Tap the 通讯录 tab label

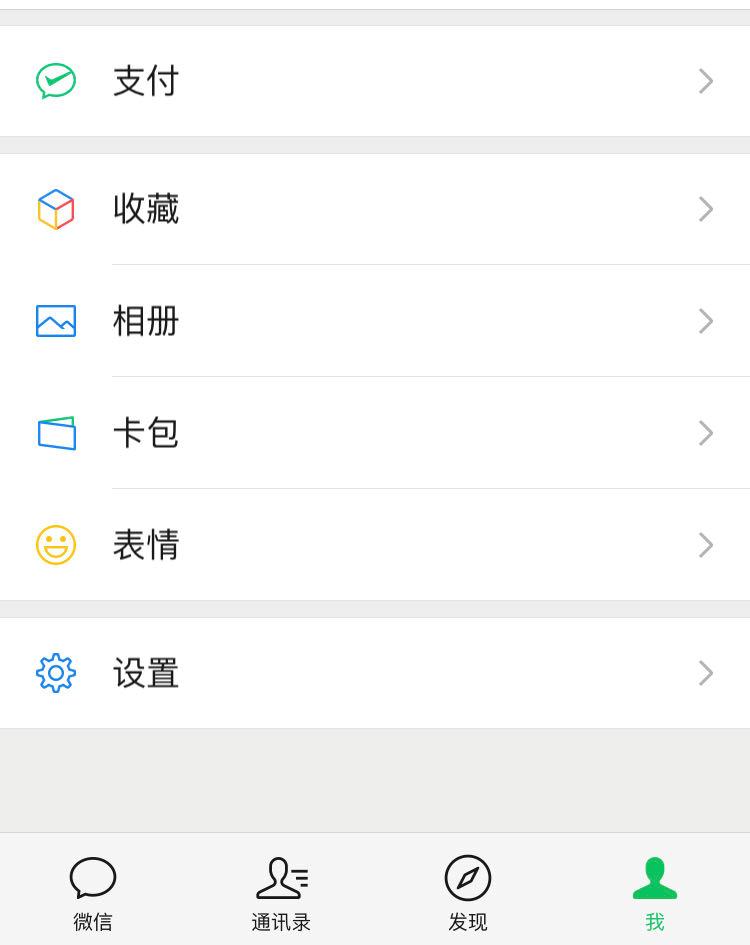tap(281, 922)
